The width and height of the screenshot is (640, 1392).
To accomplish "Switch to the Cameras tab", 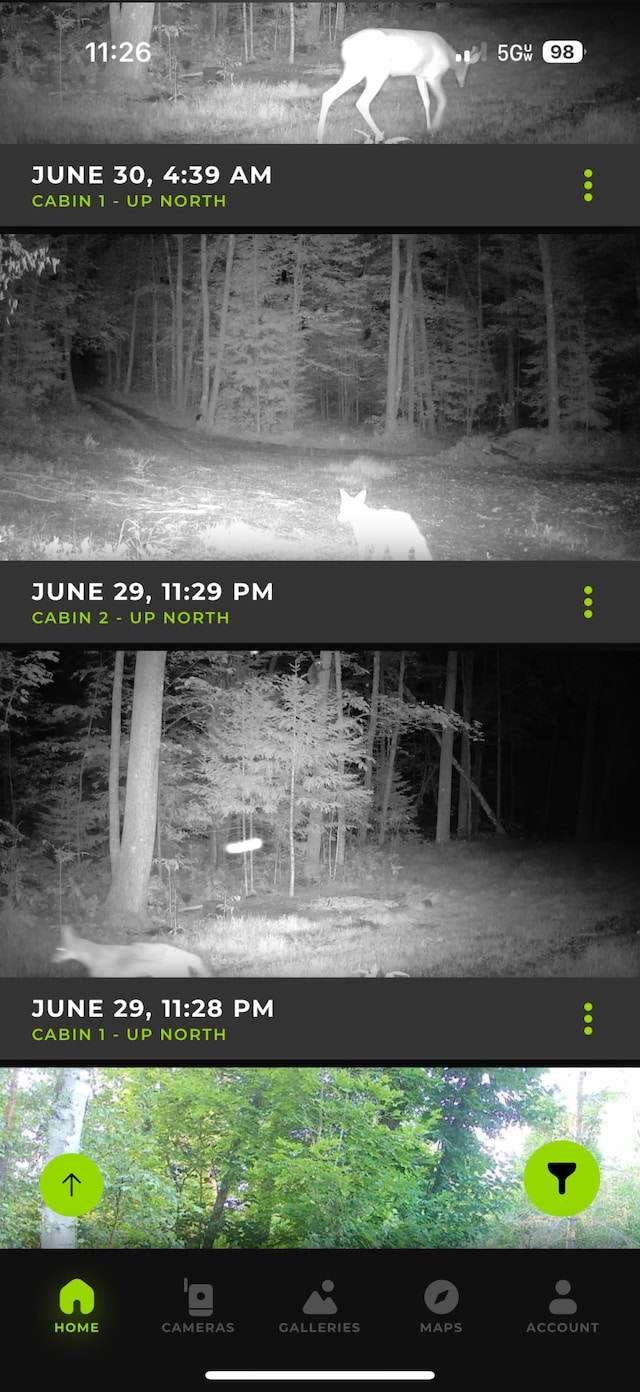I will [x=198, y=1307].
